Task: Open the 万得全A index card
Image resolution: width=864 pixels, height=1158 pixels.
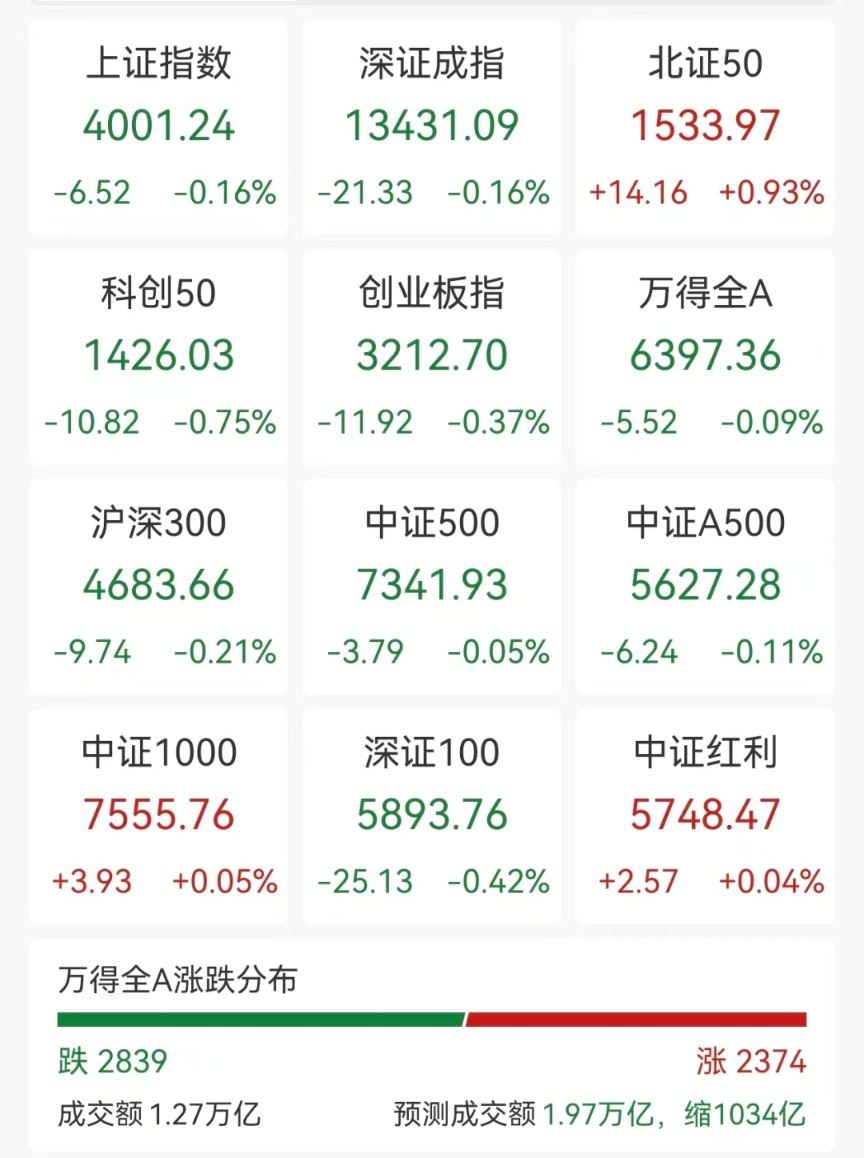Action: [705, 356]
